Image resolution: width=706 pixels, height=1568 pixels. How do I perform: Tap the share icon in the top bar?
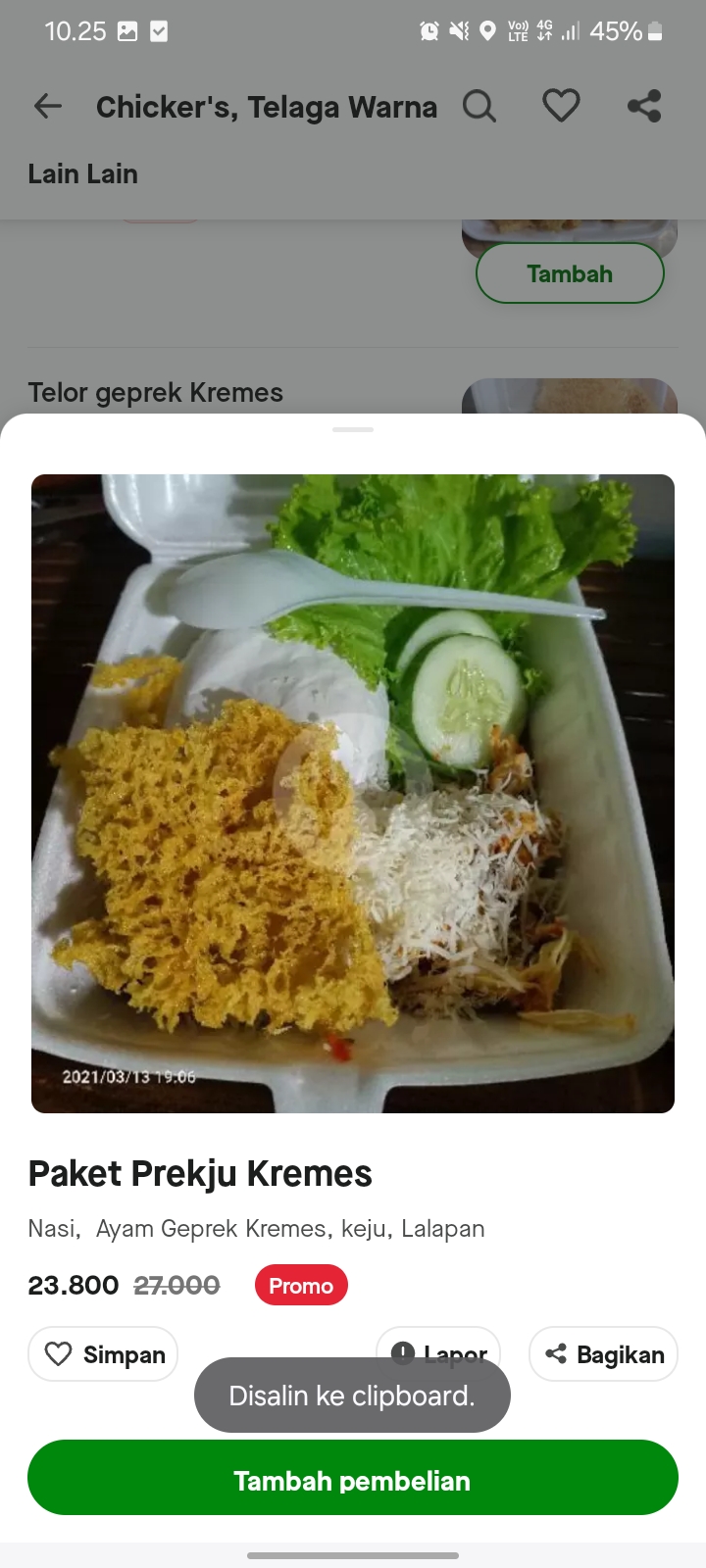(644, 105)
